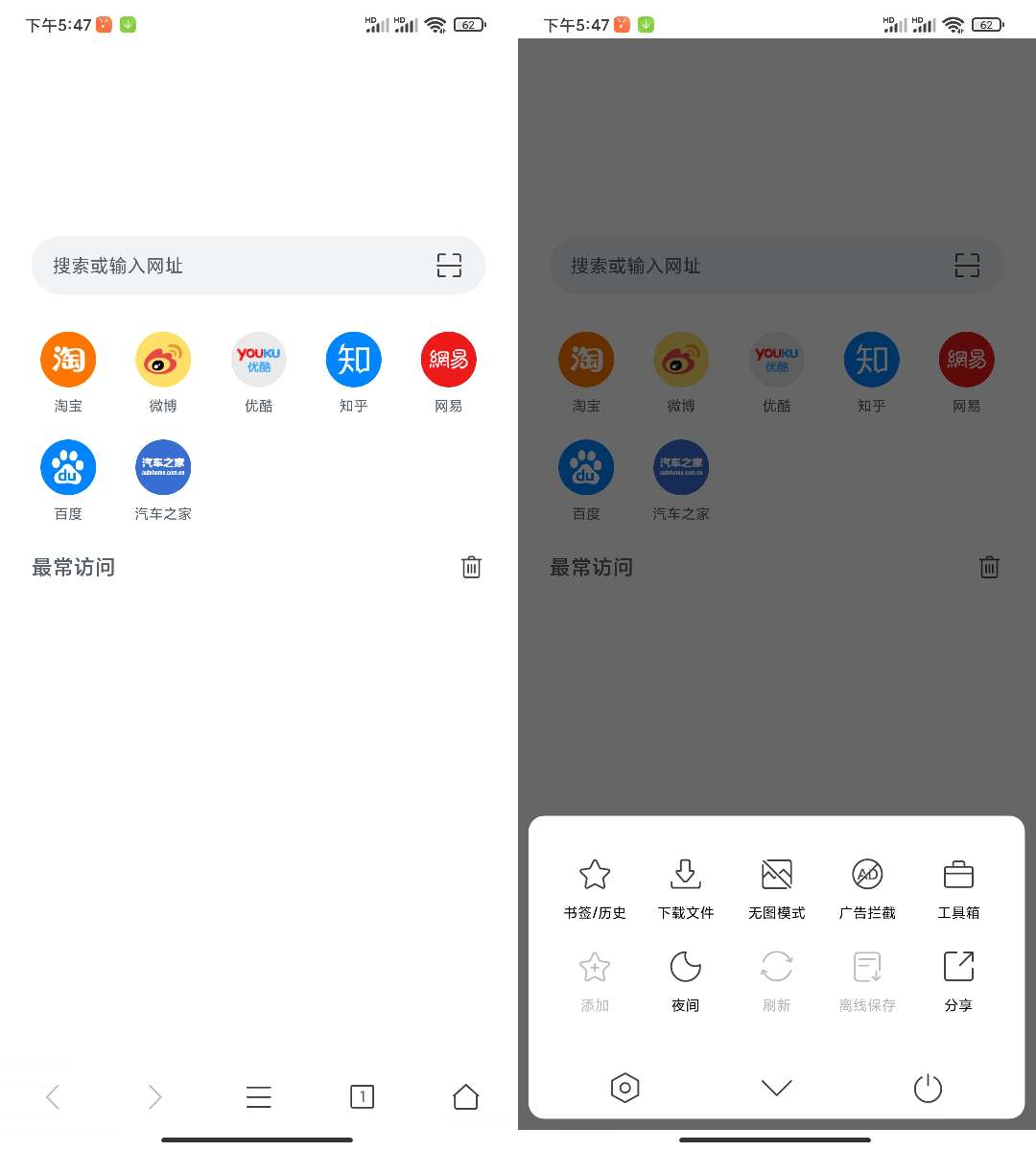Image resolution: width=1036 pixels, height=1151 pixels.
Task: Open 书签/历史 bookmarks and history
Action: 595,887
